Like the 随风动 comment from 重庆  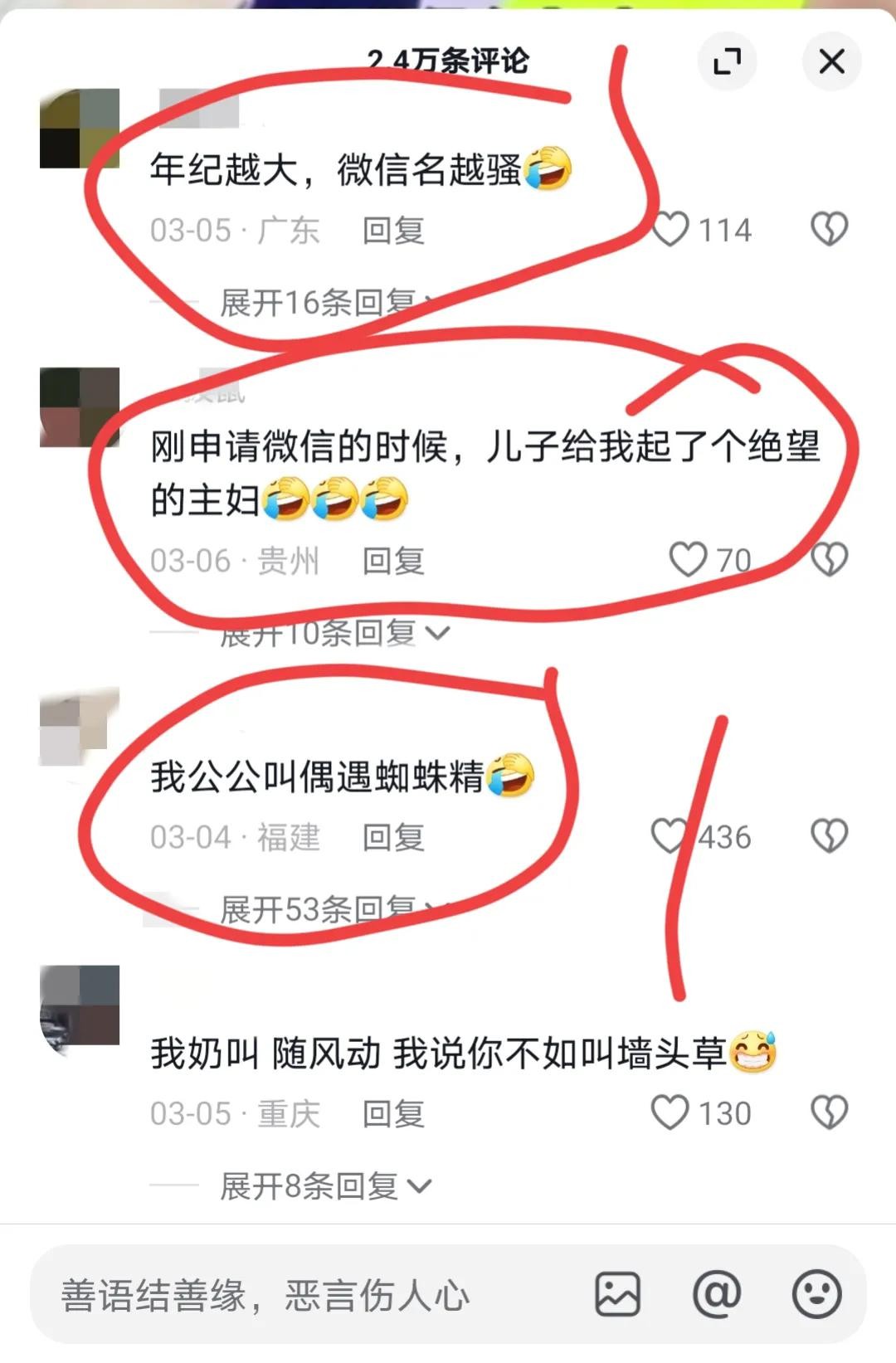point(670,1112)
